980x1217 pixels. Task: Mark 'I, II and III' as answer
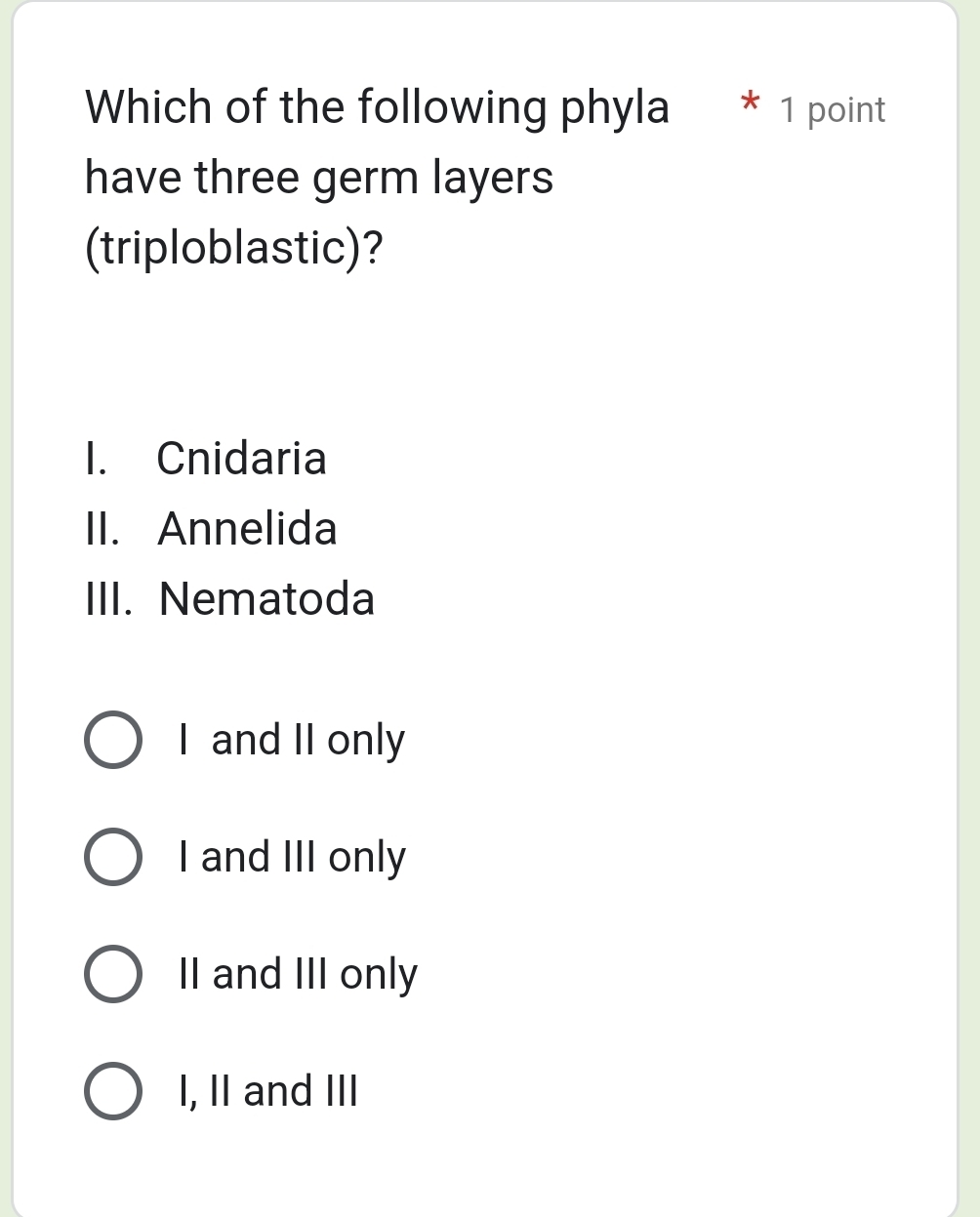click(x=113, y=1091)
